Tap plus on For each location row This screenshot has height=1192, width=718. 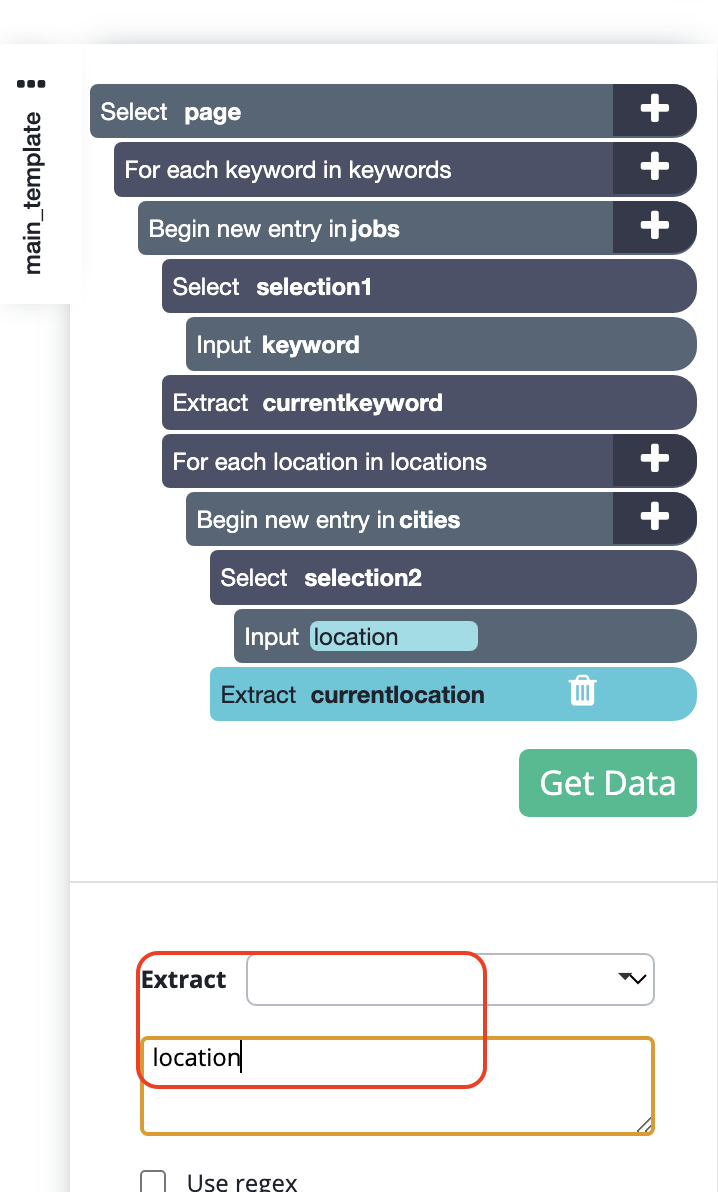tap(654, 461)
